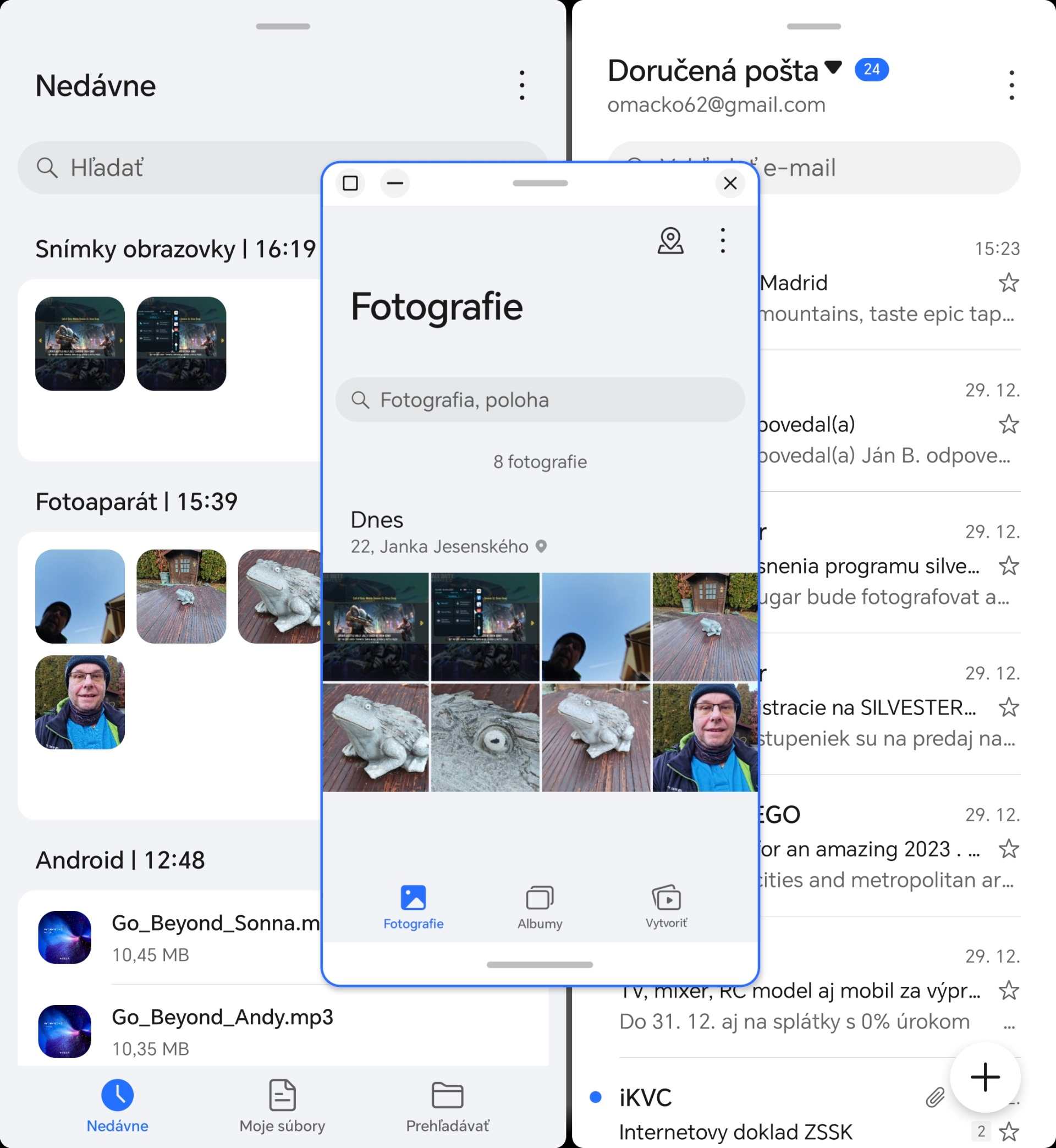Open the close-up frog eye photo
This screenshot has width=1056, height=1148.
(485, 738)
